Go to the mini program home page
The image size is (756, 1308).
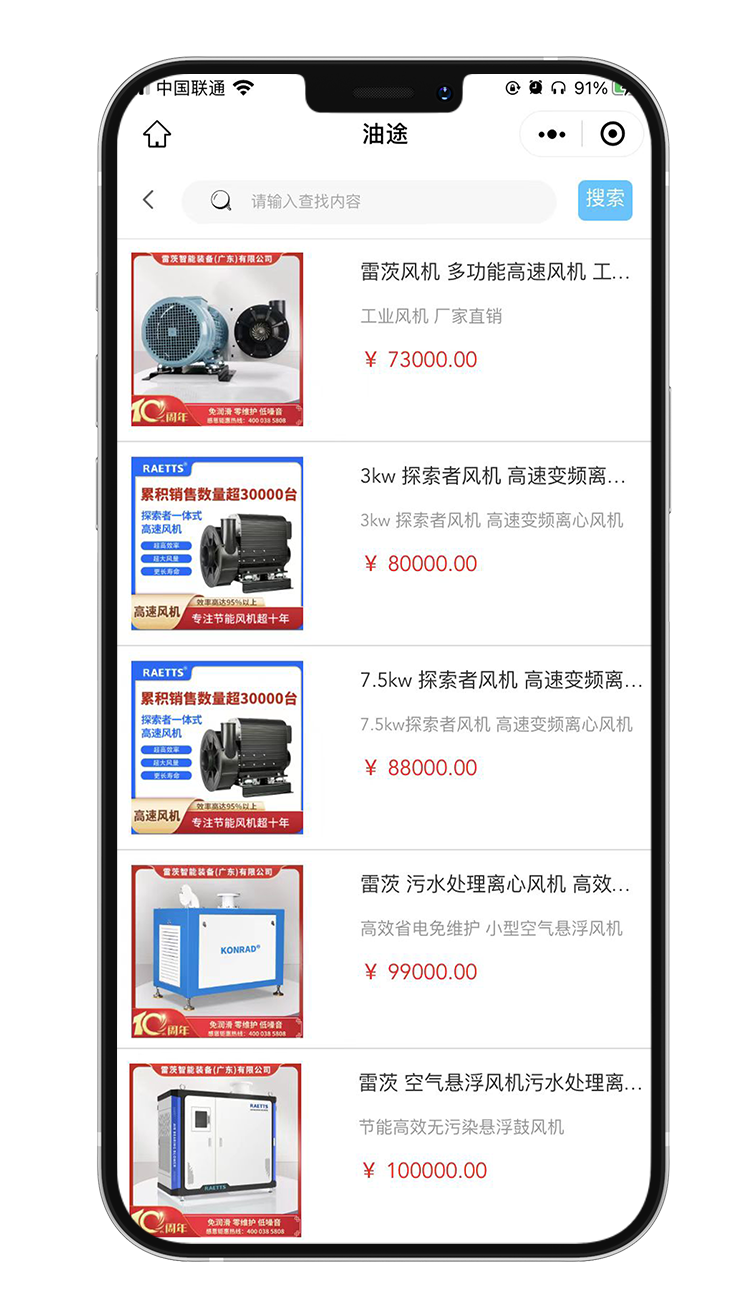tap(157, 134)
